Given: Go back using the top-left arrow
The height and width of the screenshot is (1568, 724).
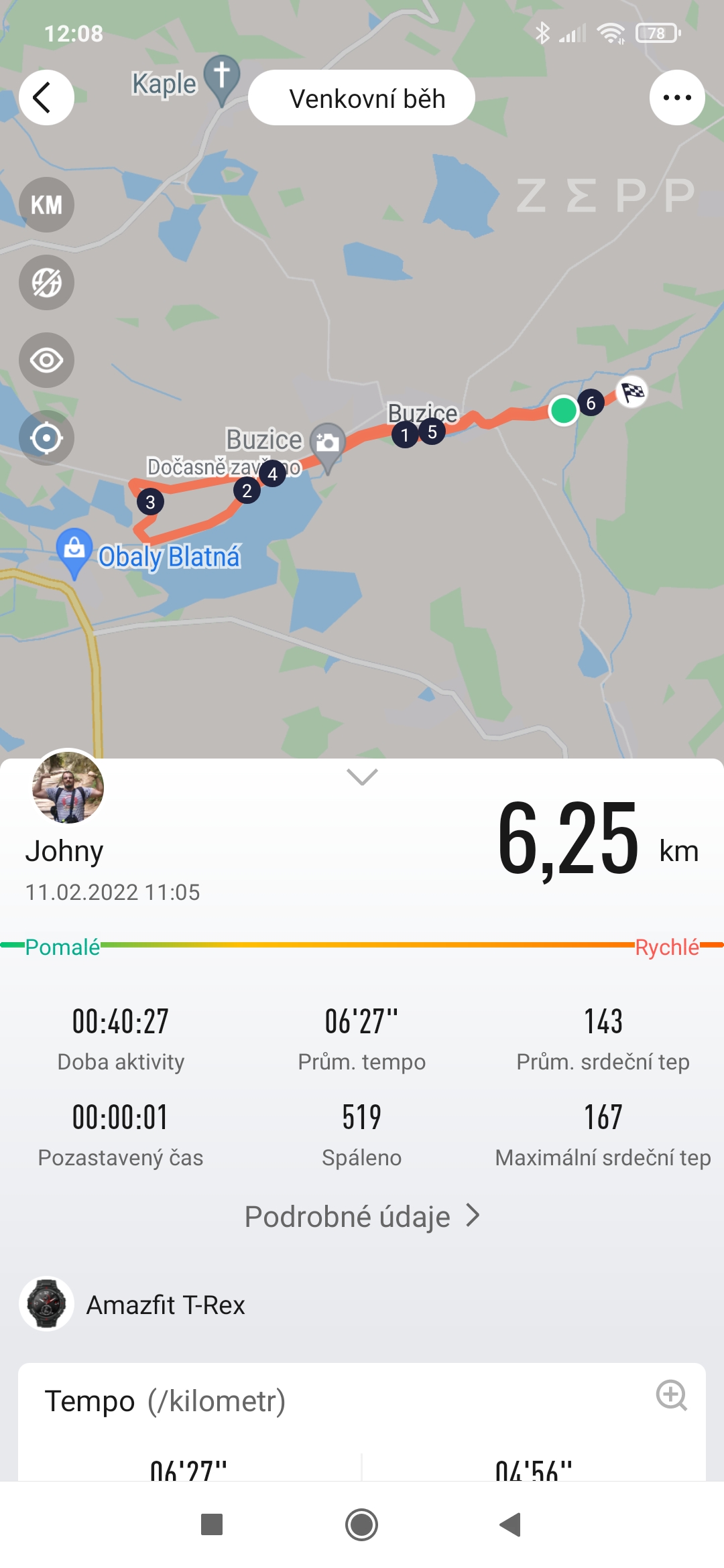Looking at the screenshot, I should (x=46, y=98).
